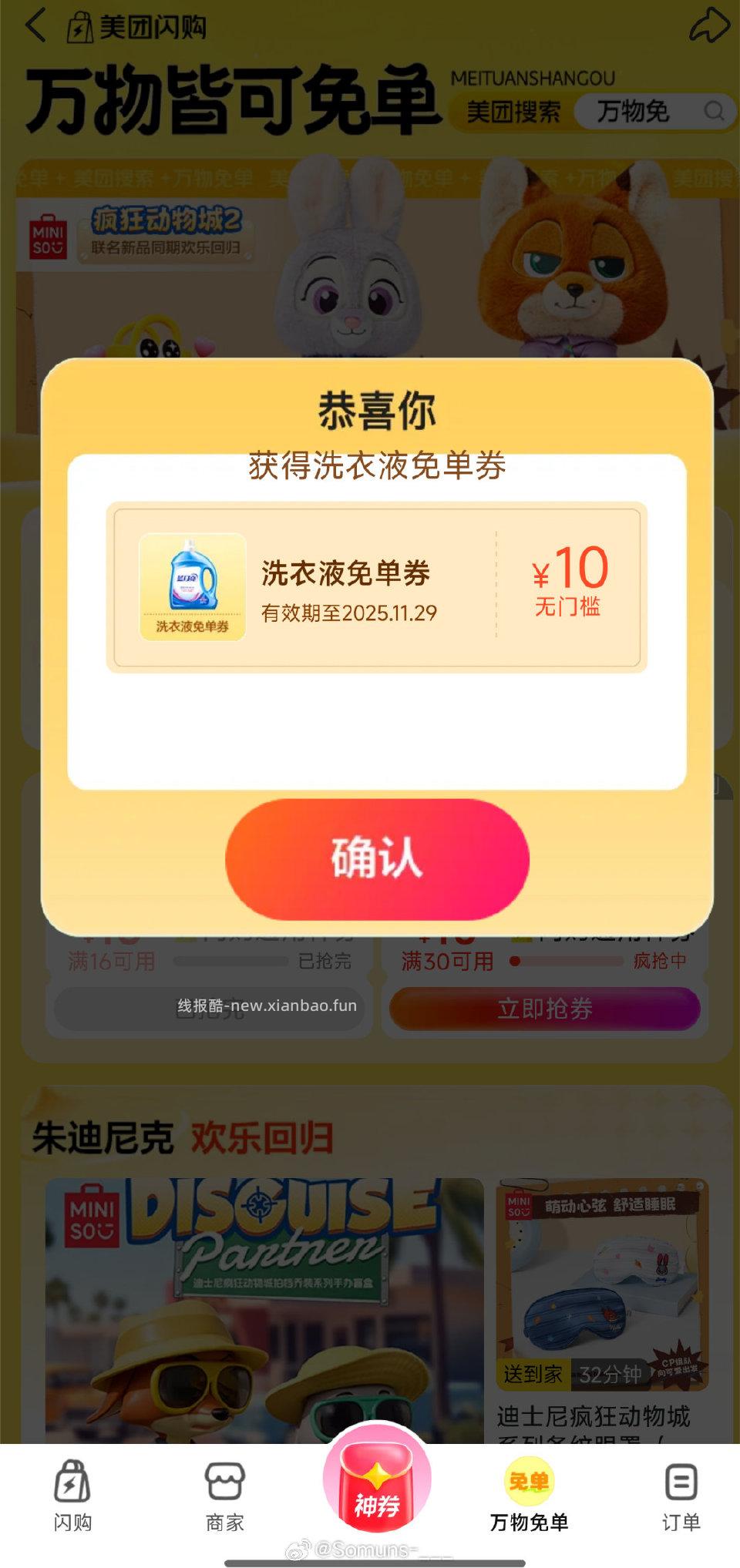Screen dimensions: 740x1568
Task: Tap the detergent coupon thumbnail in popup
Action: [x=192, y=586]
